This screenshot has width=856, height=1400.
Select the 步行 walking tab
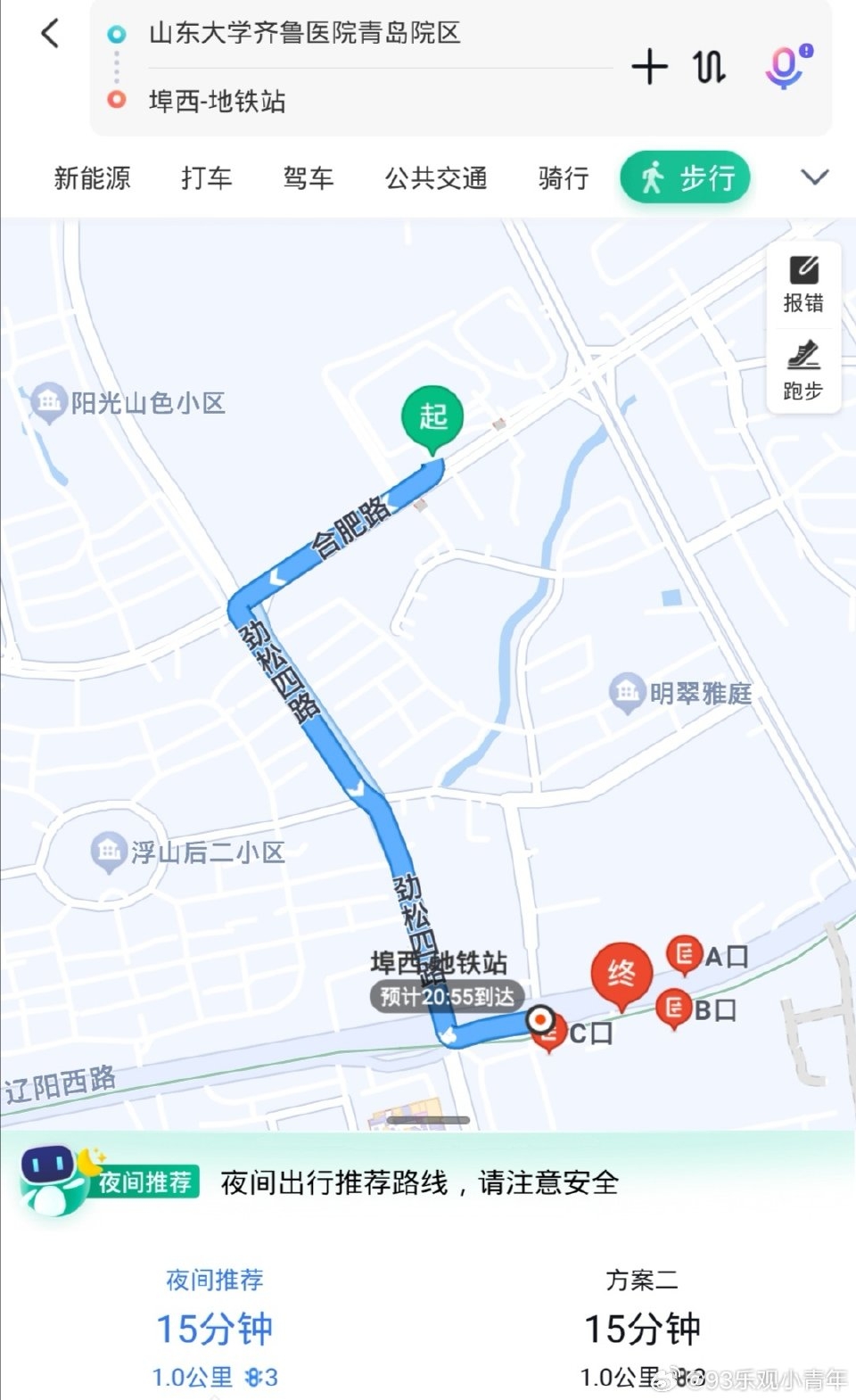(685, 177)
